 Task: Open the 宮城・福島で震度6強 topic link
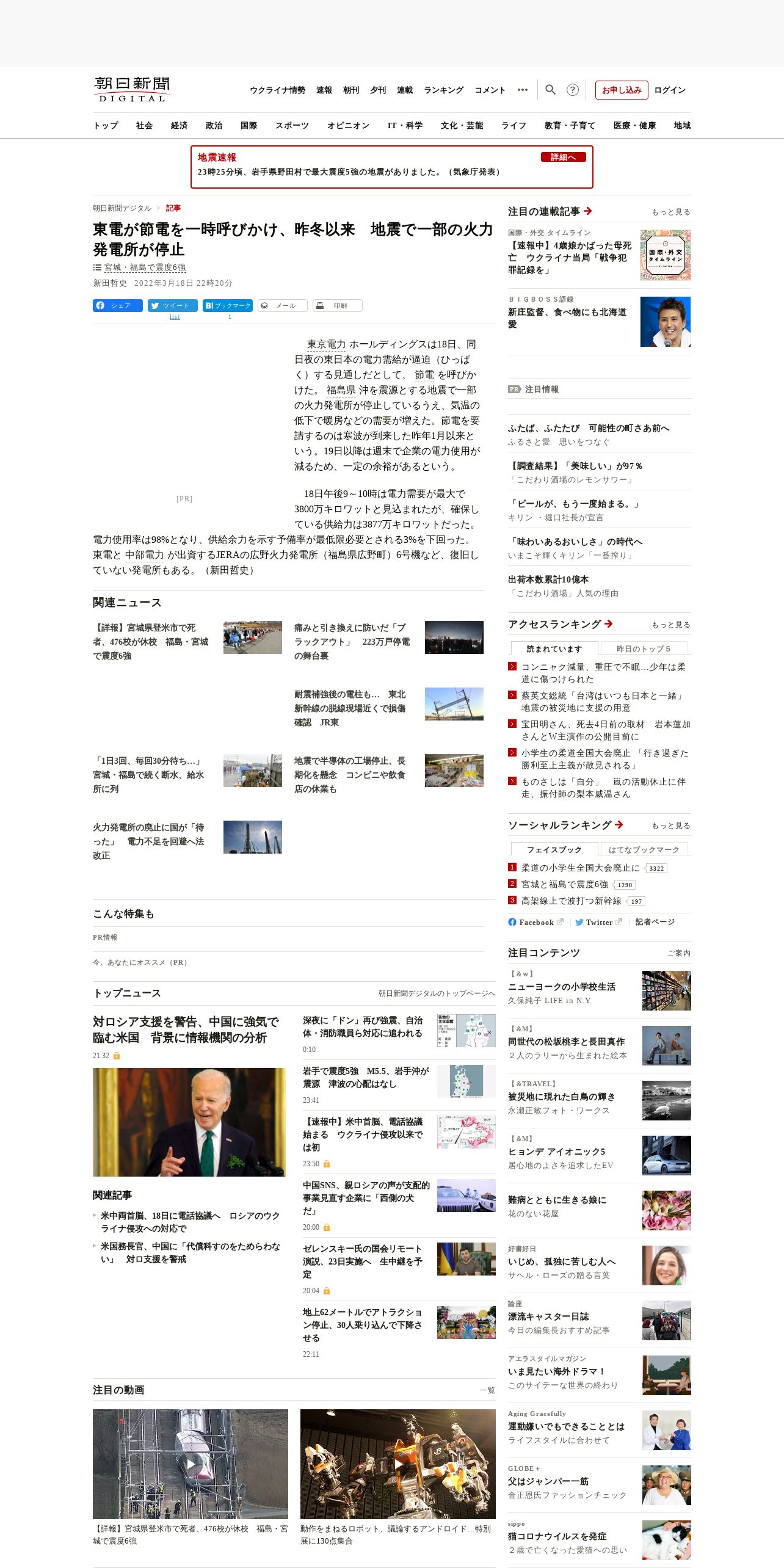coord(145,267)
